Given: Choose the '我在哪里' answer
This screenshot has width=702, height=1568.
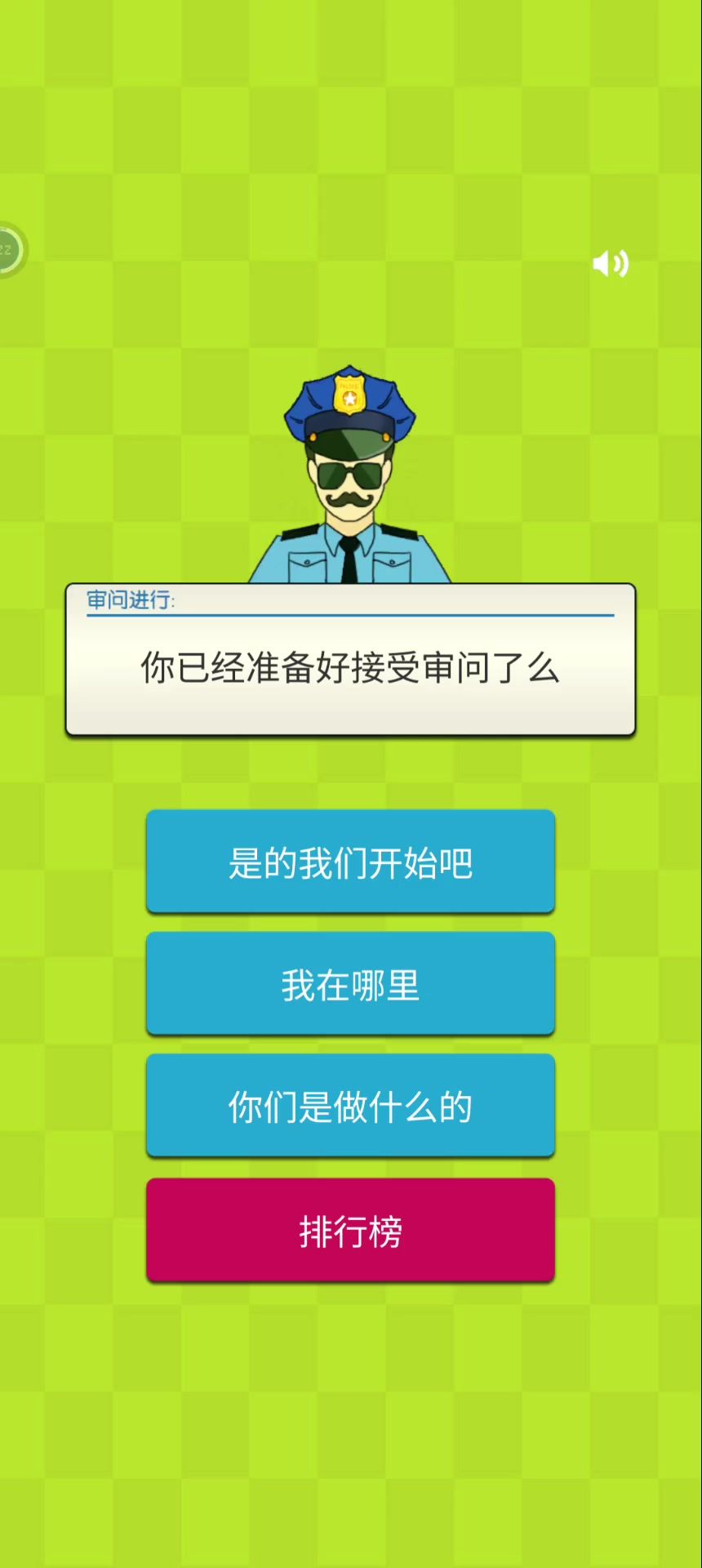Looking at the screenshot, I should point(350,984).
